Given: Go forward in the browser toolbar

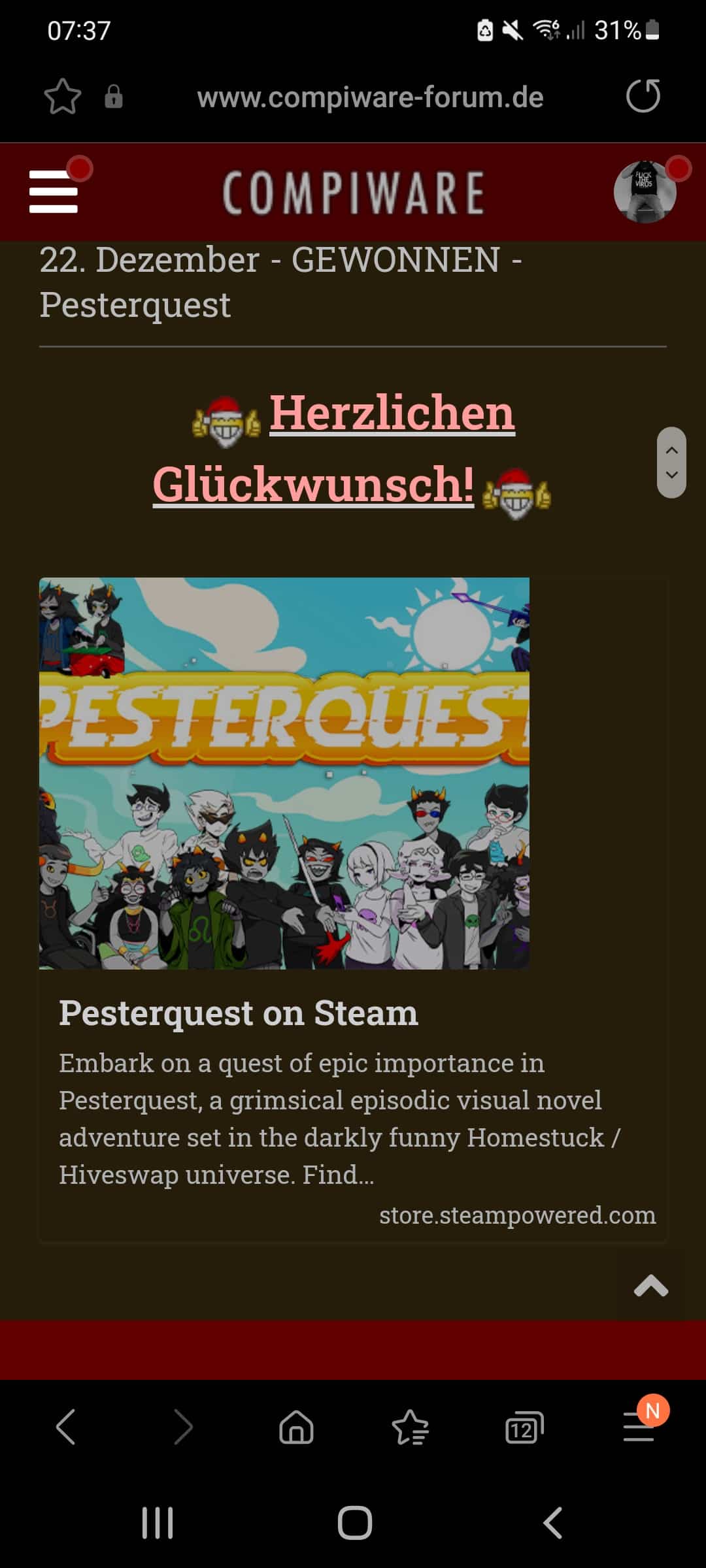Looking at the screenshot, I should [183, 1426].
